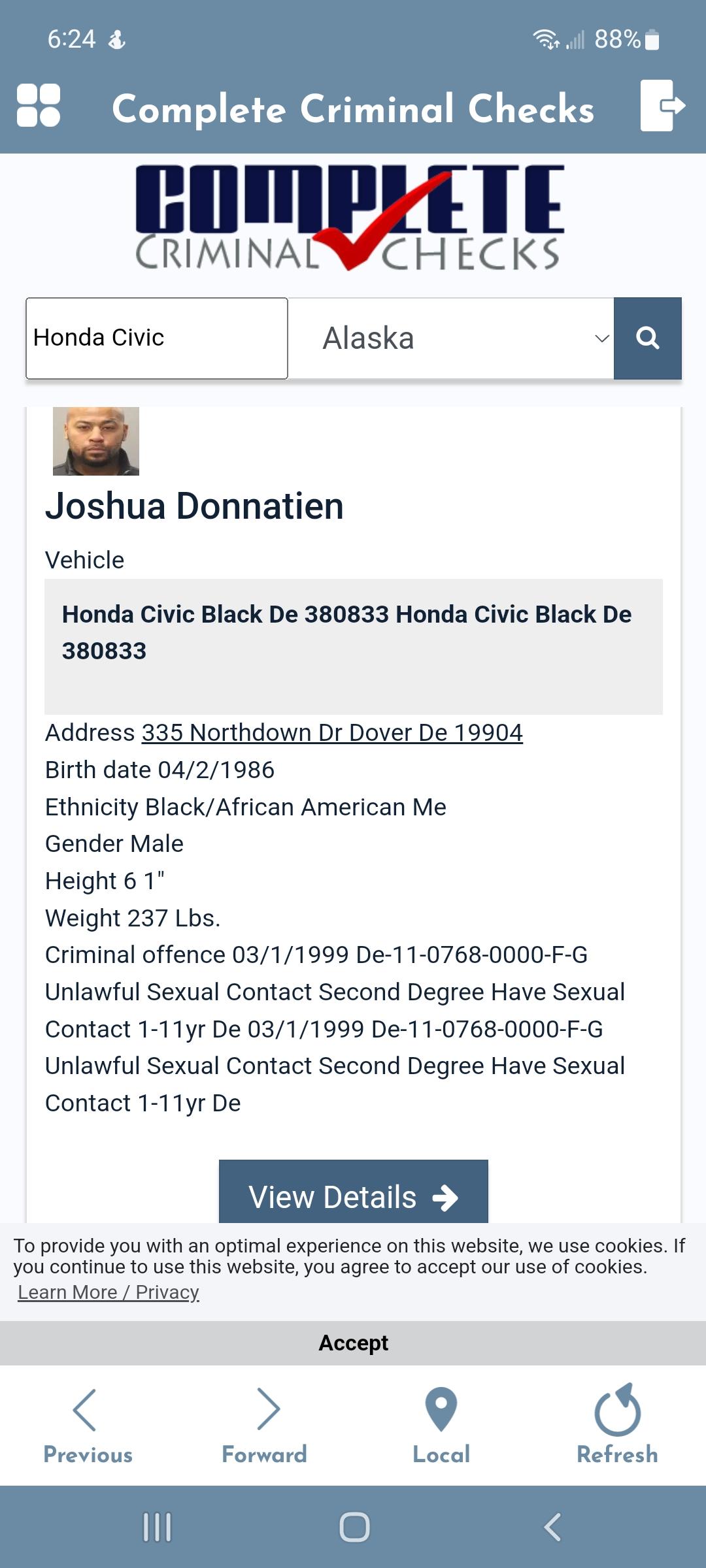
Task: Tap the system back button
Action: pyautogui.click(x=553, y=1527)
